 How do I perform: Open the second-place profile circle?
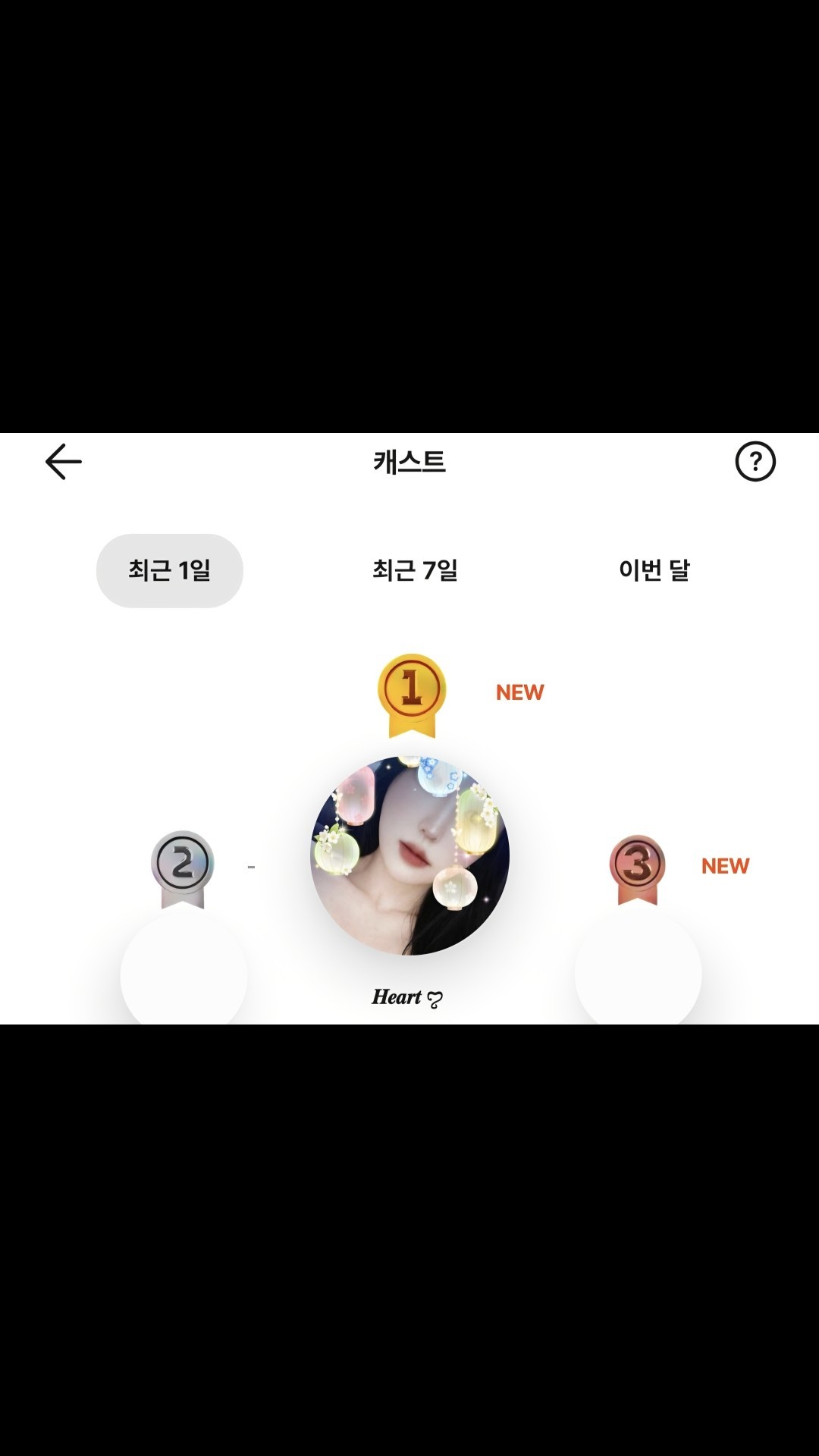point(184,971)
